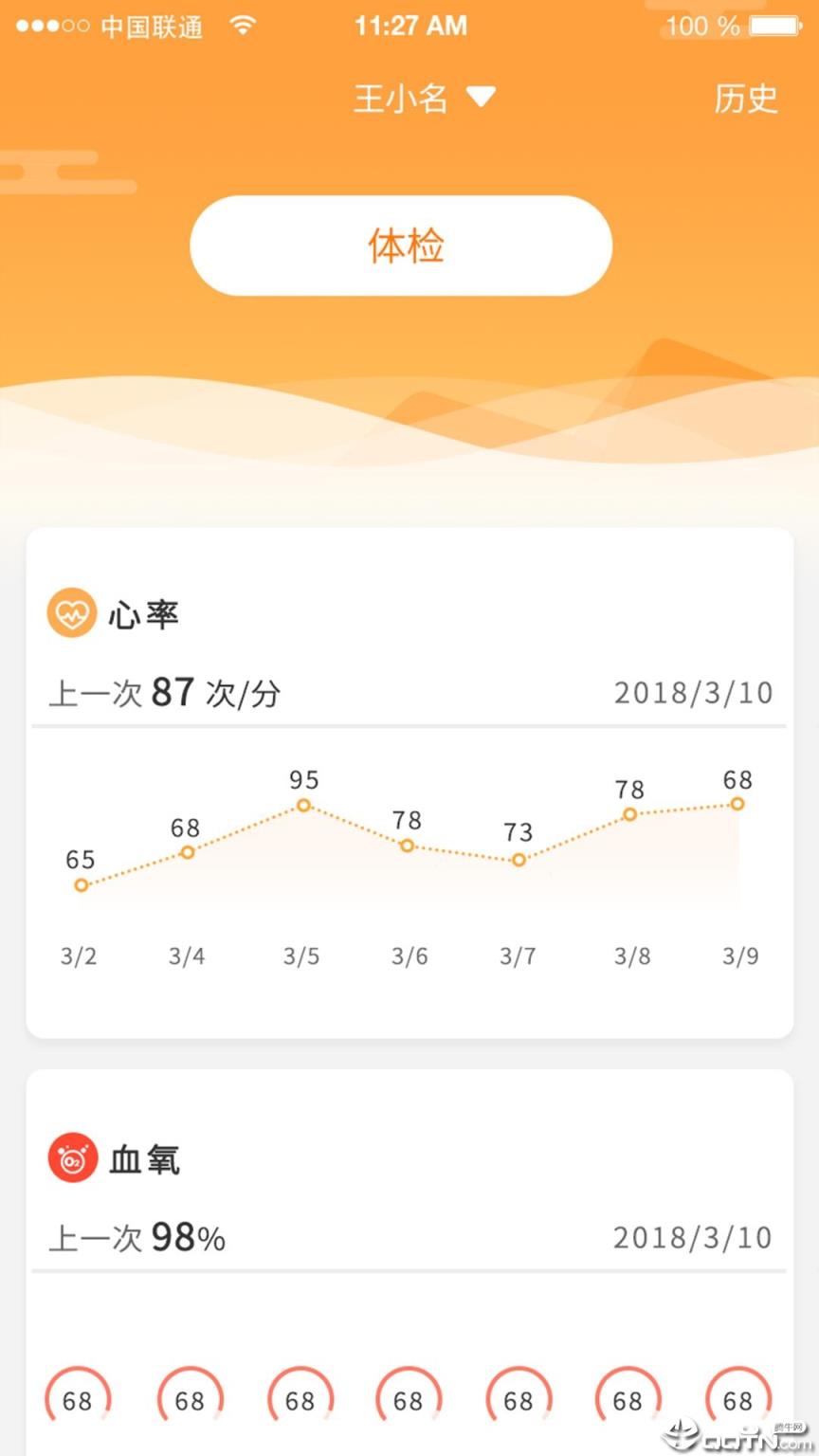This screenshot has width=819, height=1456.
Task: Toggle the 3/7 data point showing 73
Action: point(518,860)
